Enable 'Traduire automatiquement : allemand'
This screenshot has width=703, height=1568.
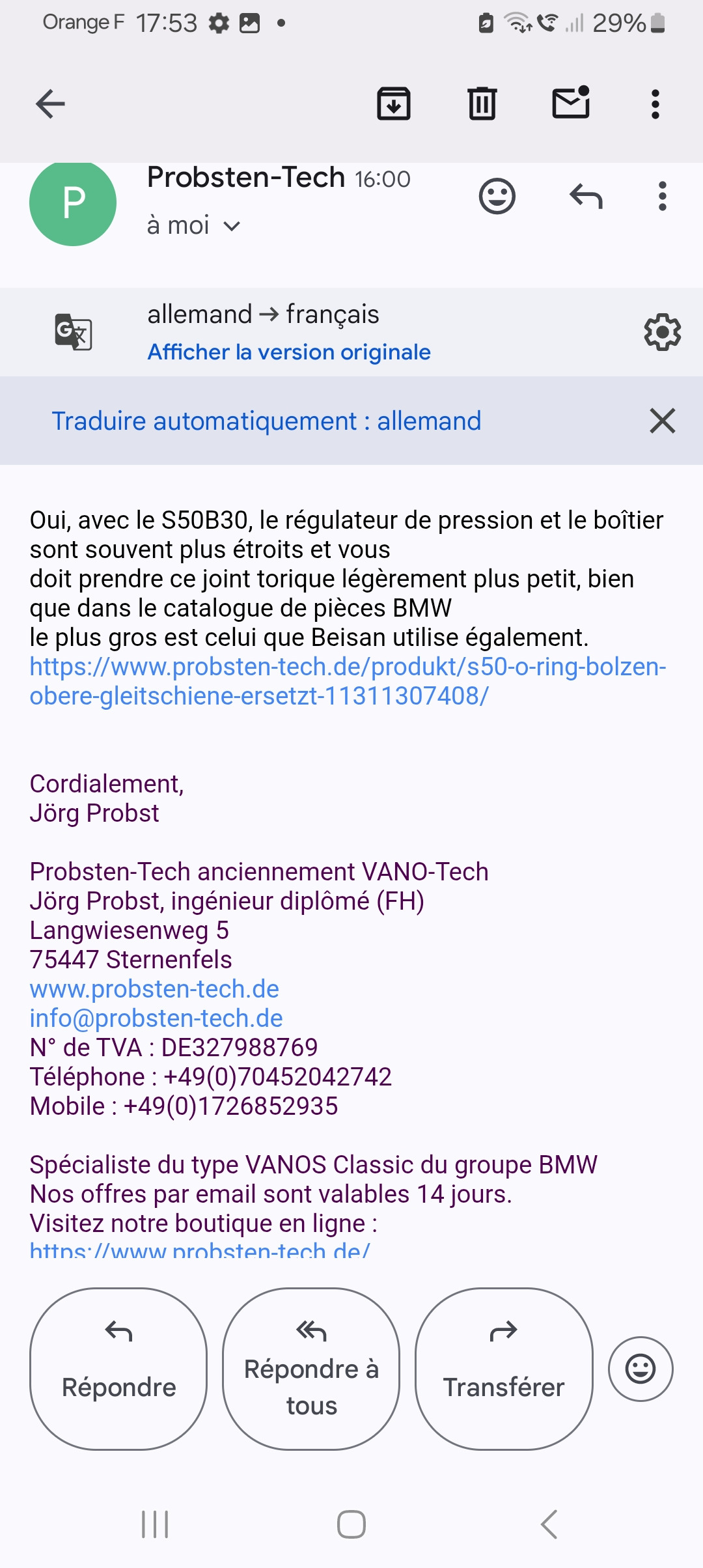[x=266, y=421]
